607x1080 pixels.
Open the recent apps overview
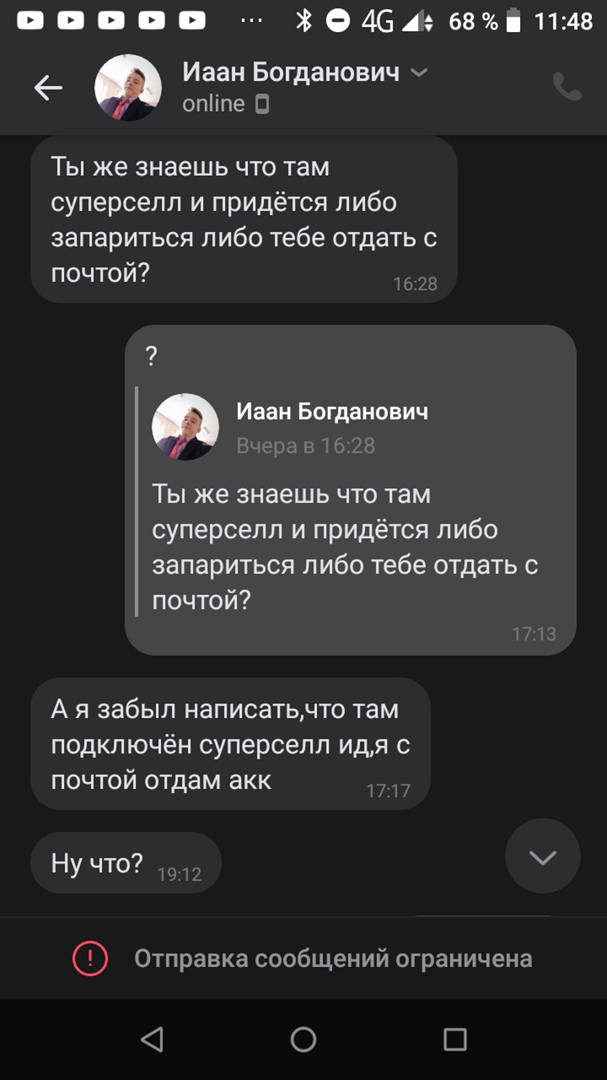[455, 1040]
